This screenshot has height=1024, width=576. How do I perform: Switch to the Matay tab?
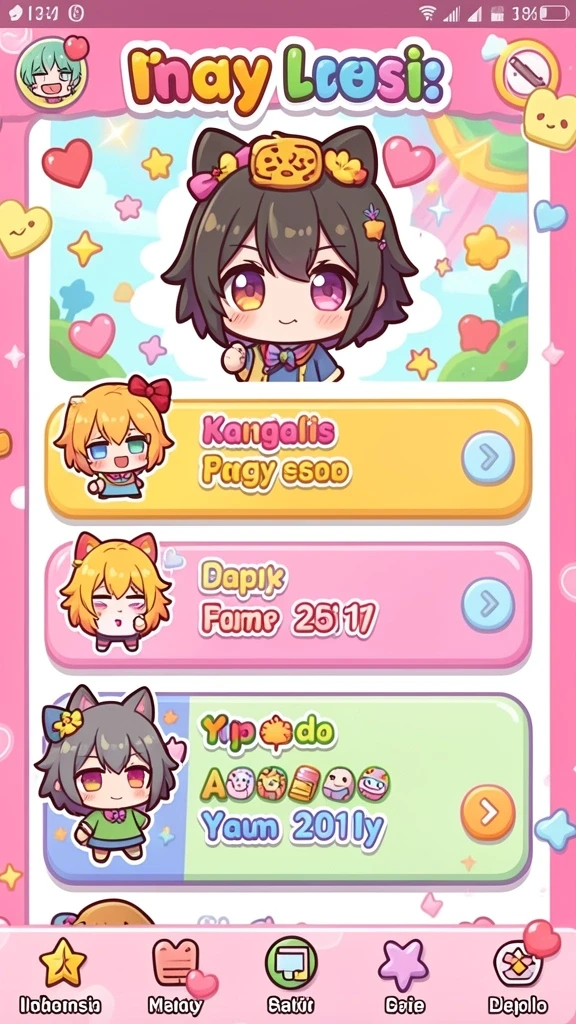click(175, 974)
